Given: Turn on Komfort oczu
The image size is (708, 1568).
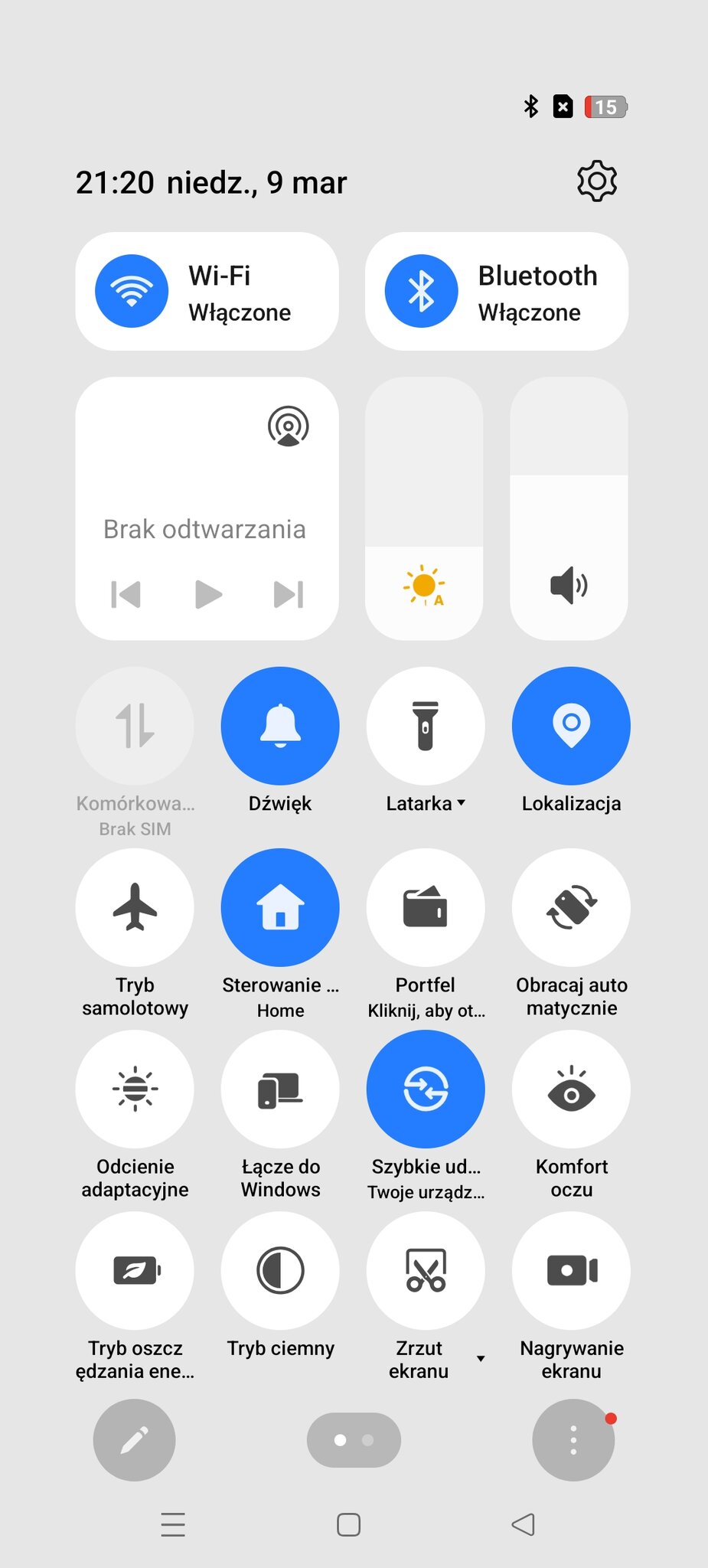Looking at the screenshot, I should (571, 1089).
